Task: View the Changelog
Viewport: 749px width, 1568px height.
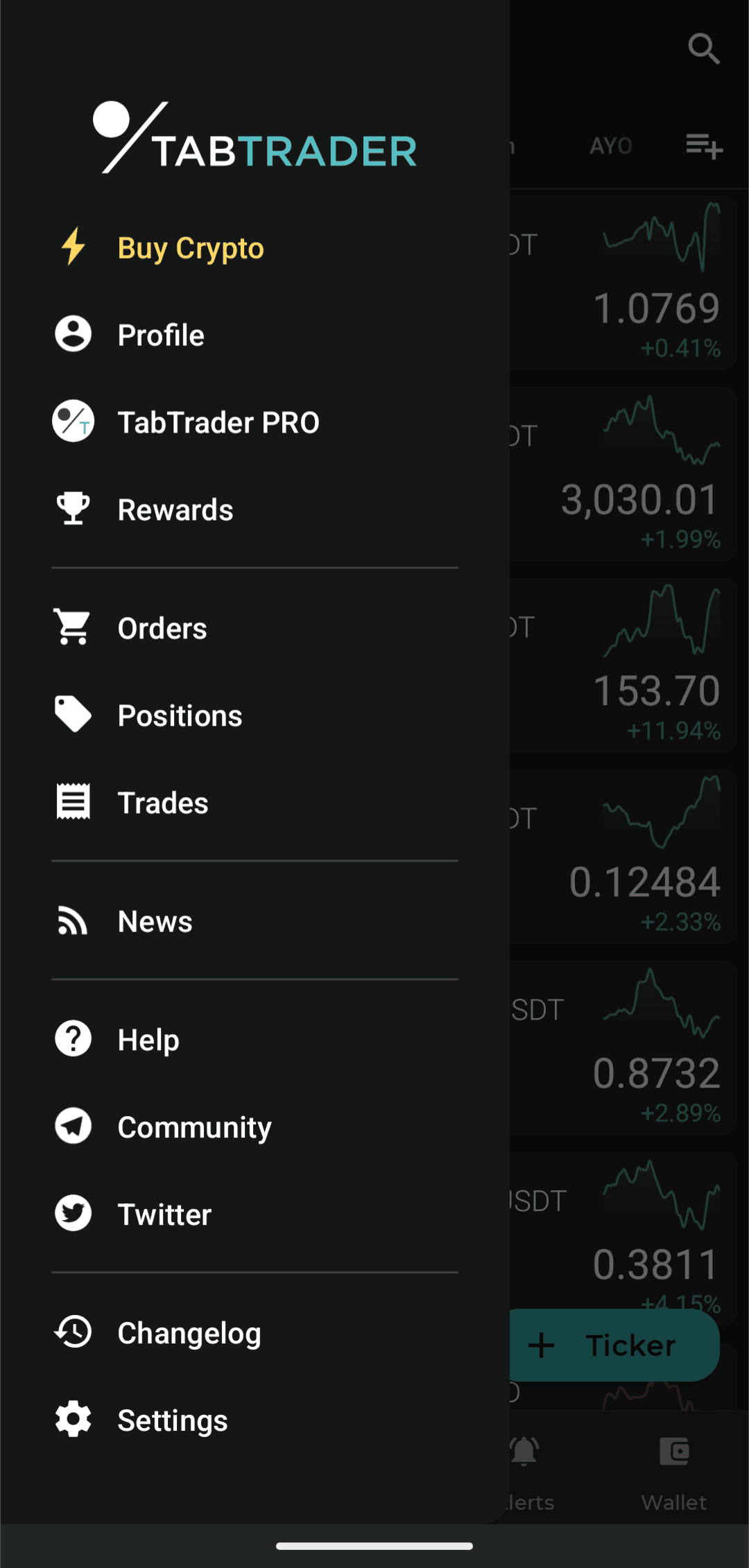Action: [x=255, y=1333]
